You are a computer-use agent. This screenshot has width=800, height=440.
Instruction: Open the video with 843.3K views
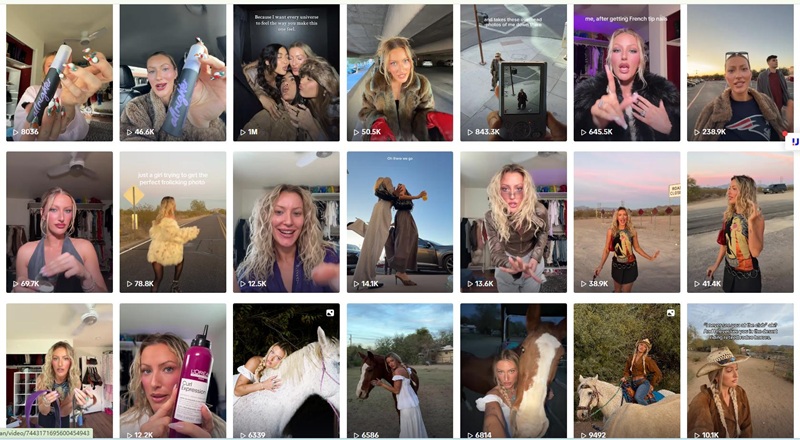513,72
